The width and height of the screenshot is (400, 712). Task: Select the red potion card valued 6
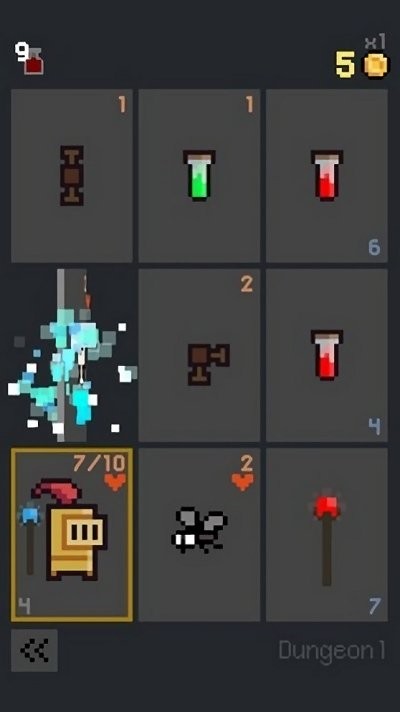click(327, 176)
